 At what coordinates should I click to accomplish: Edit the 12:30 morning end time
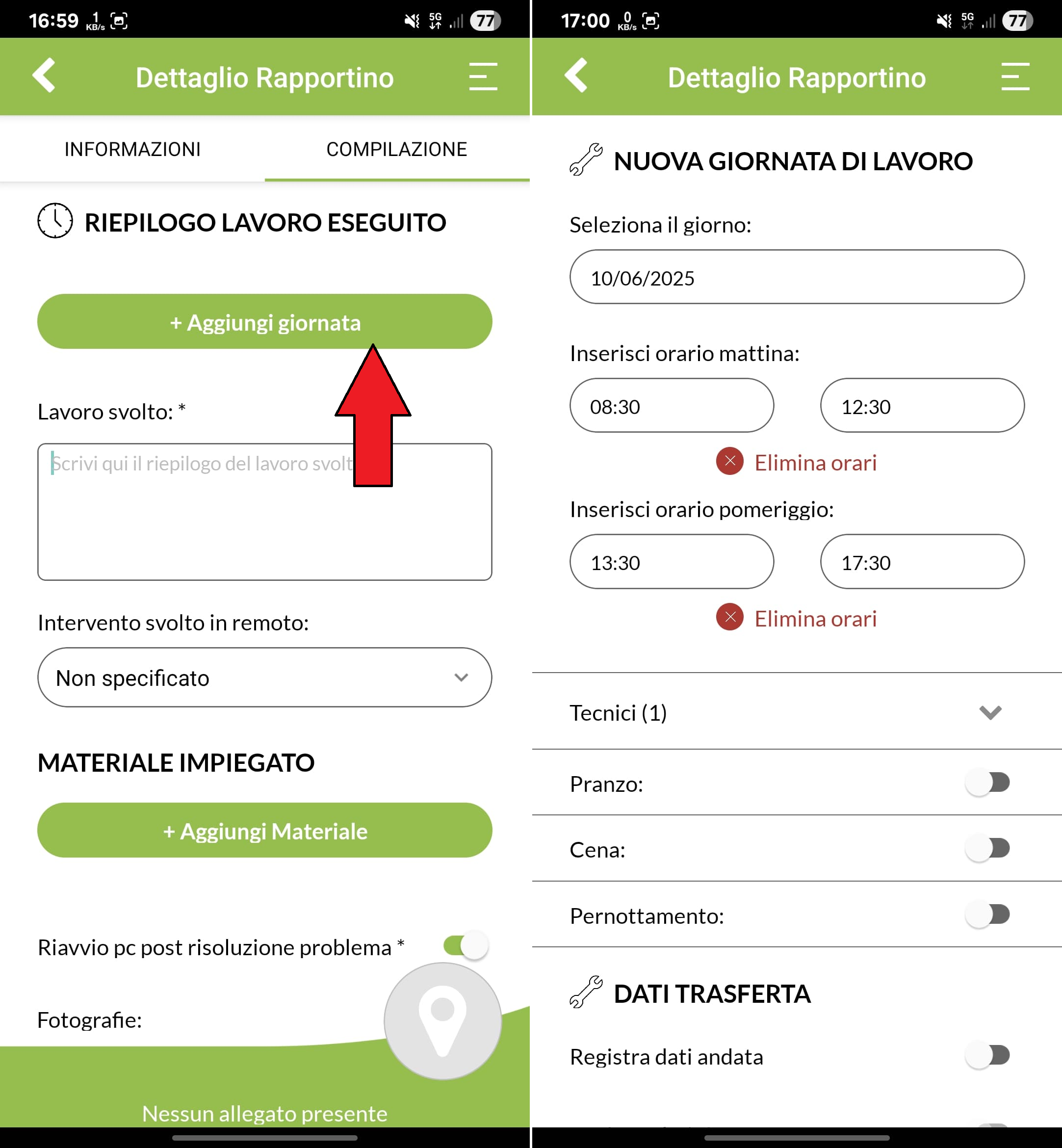(922, 406)
